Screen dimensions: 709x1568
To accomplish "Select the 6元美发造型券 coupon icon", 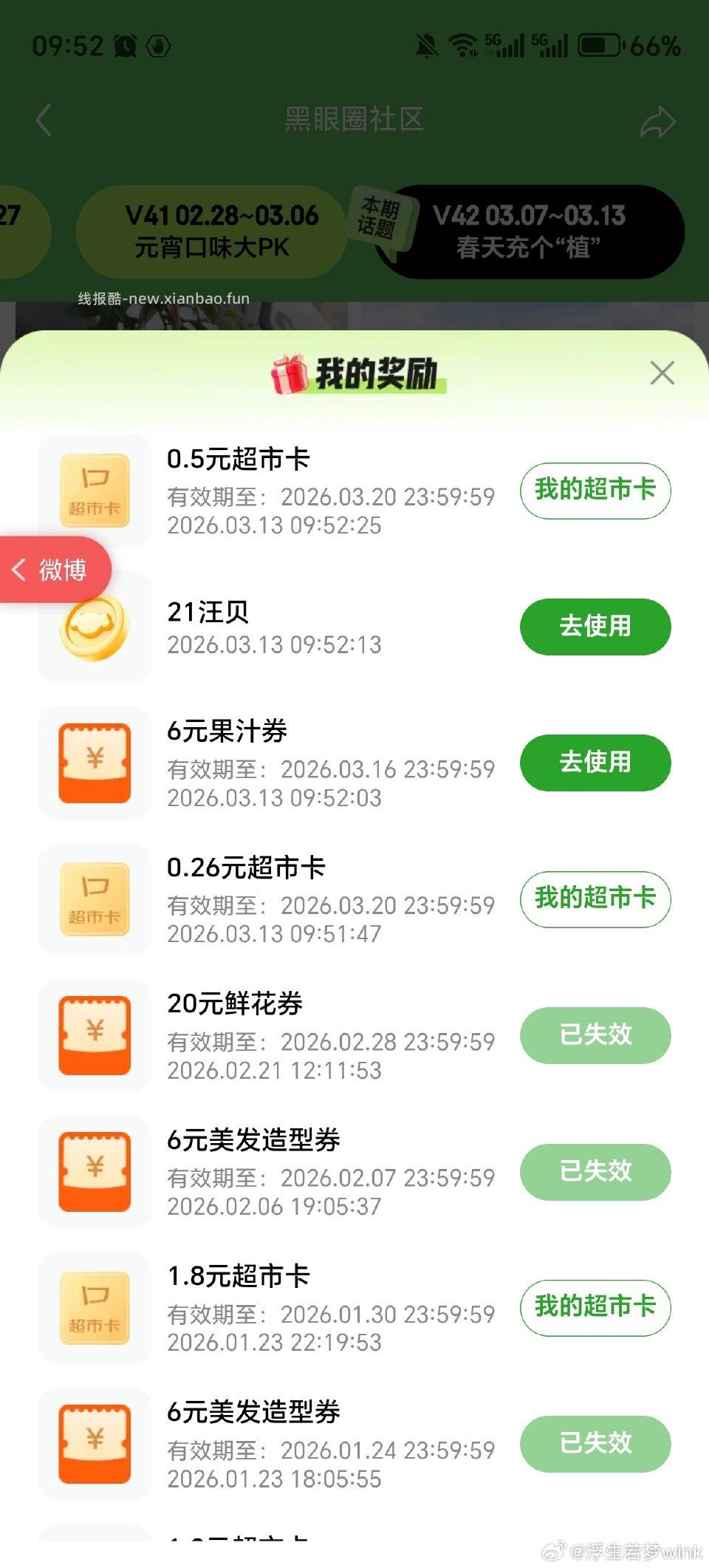I will [94, 1173].
